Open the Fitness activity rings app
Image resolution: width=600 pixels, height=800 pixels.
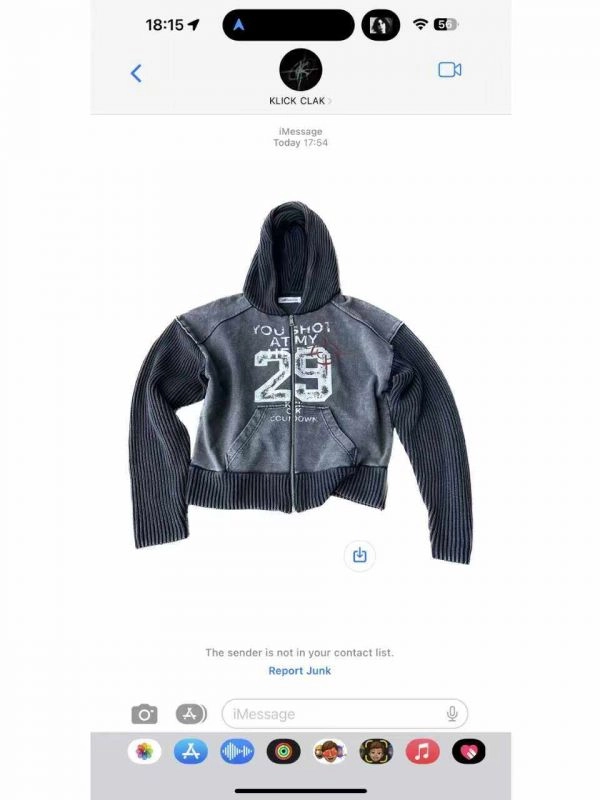pos(284,751)
